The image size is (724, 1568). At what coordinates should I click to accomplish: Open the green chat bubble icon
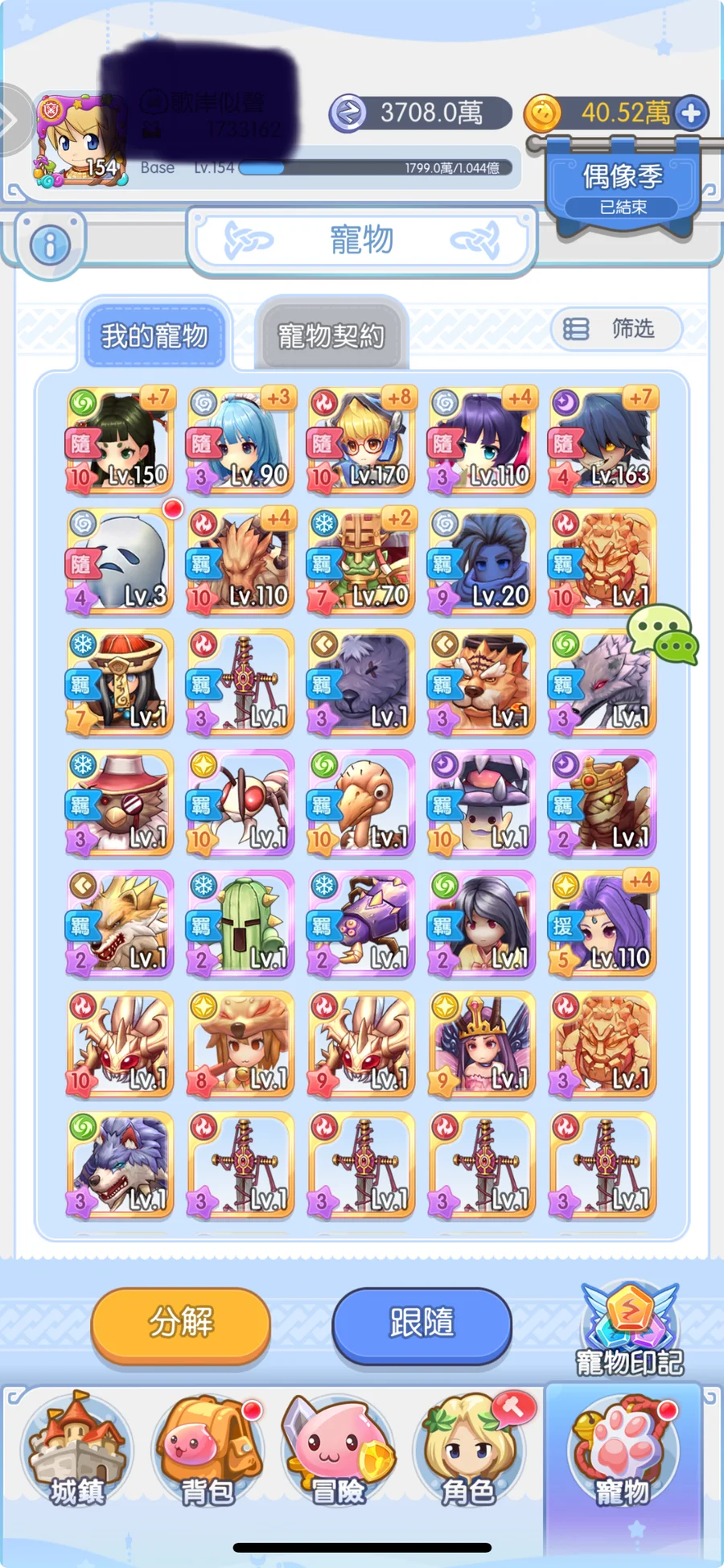[663, 636]
